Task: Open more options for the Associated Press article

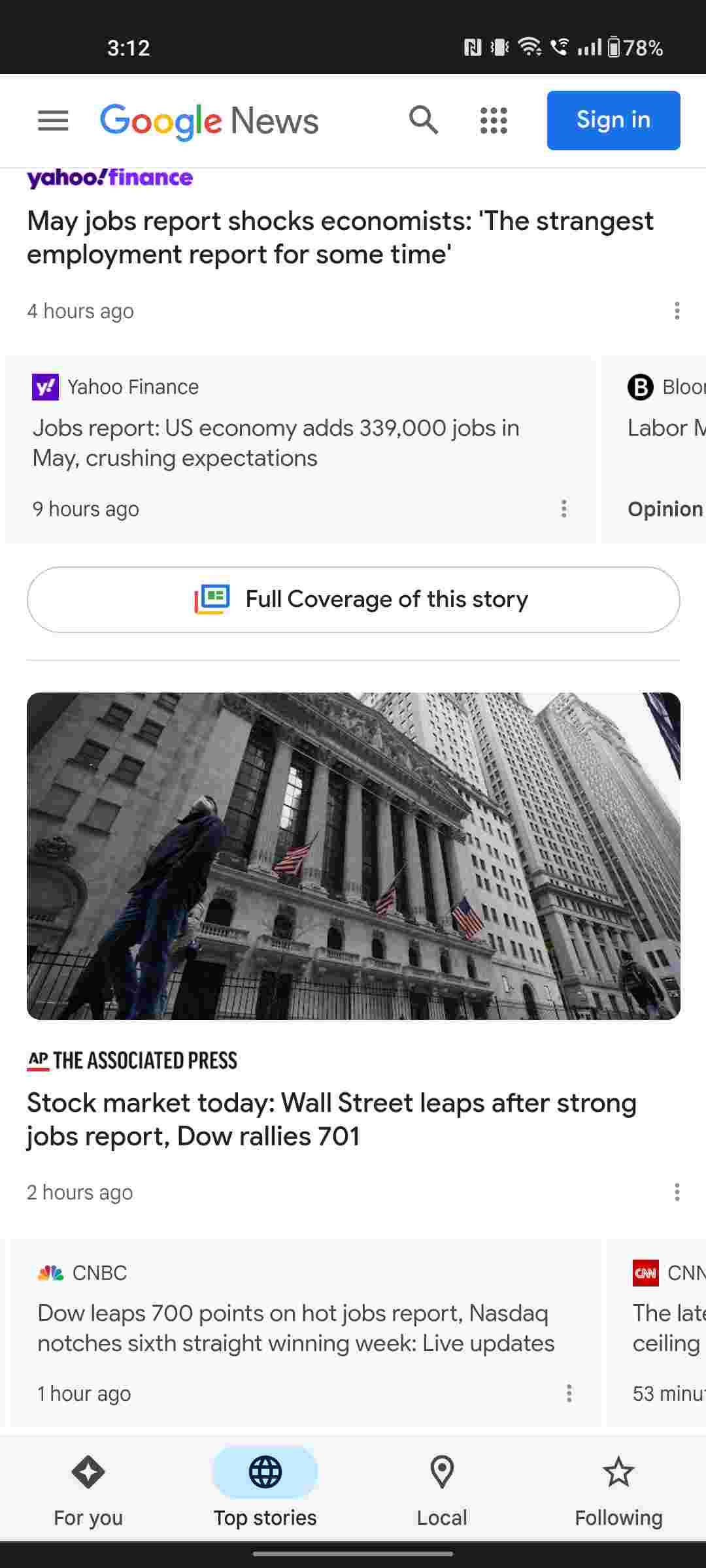Action: pos(677,1192)
